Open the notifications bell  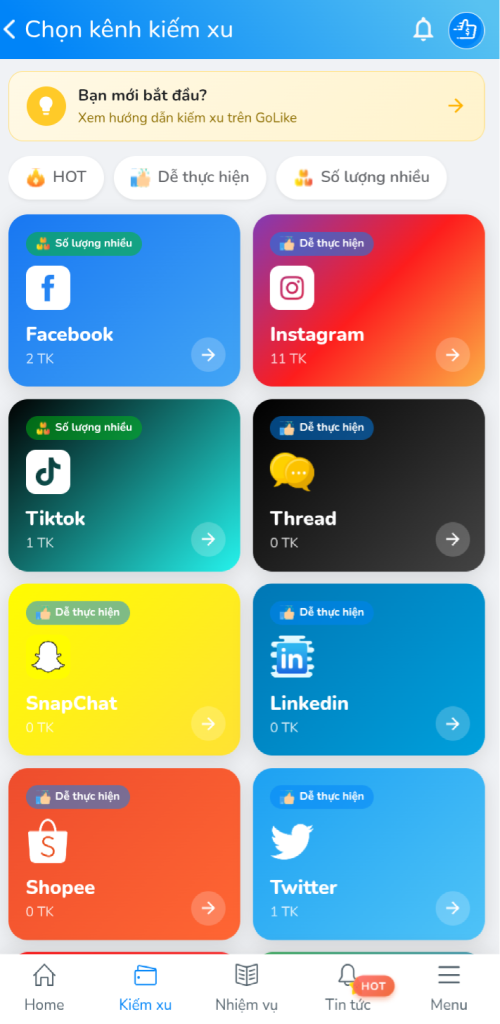pos(424,29)
